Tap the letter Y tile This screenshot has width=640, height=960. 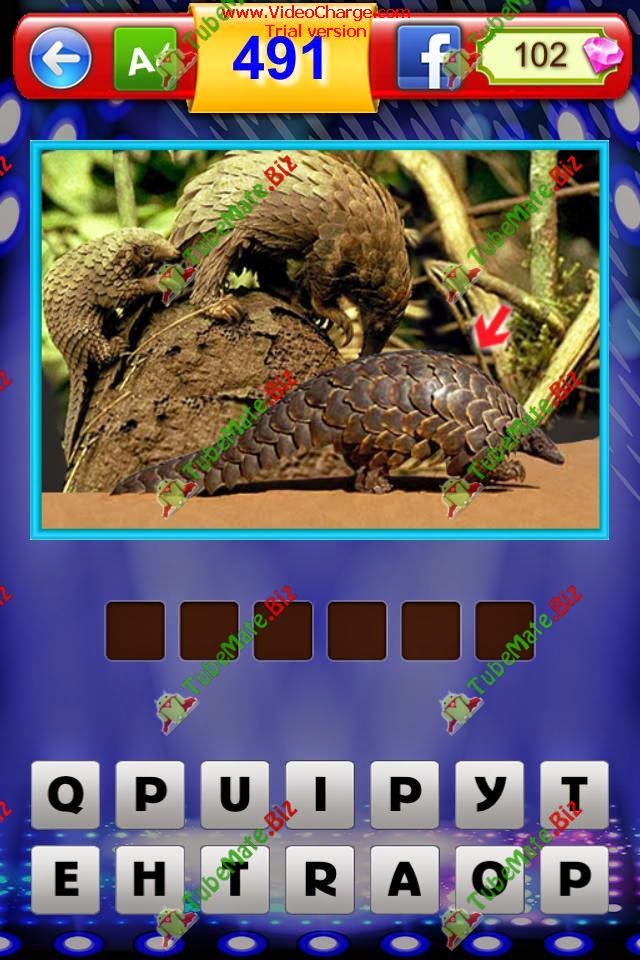(489, 795)
